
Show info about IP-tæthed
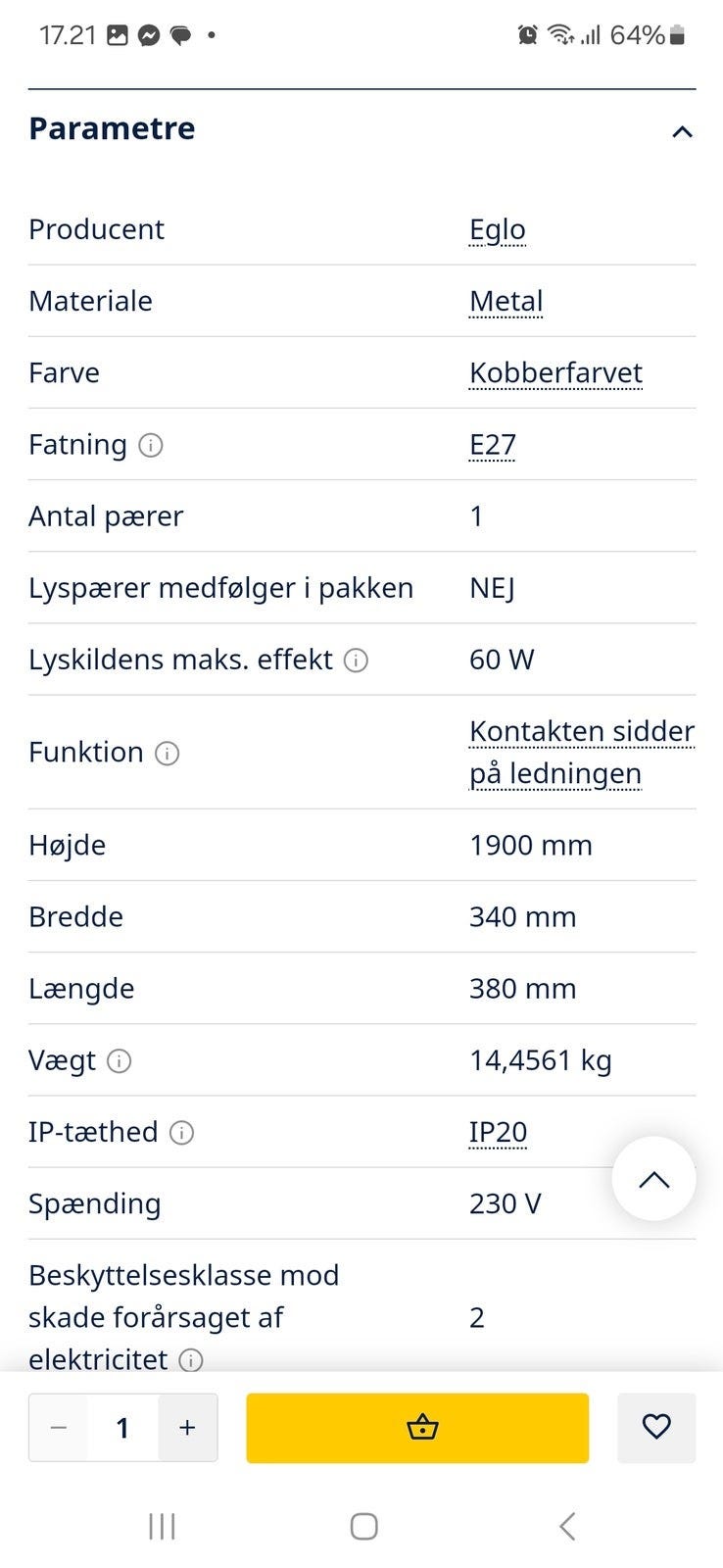coord(182,1133)
